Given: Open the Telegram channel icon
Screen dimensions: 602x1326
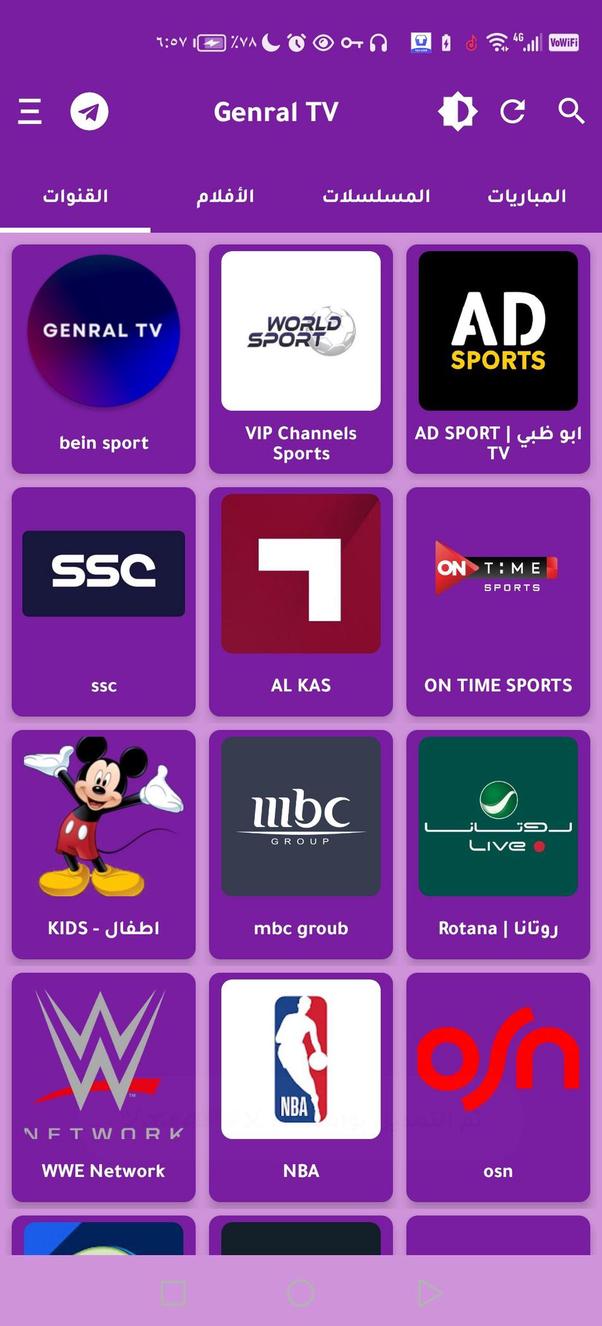Looking at the screenshot, I should (x=89, y=112).
